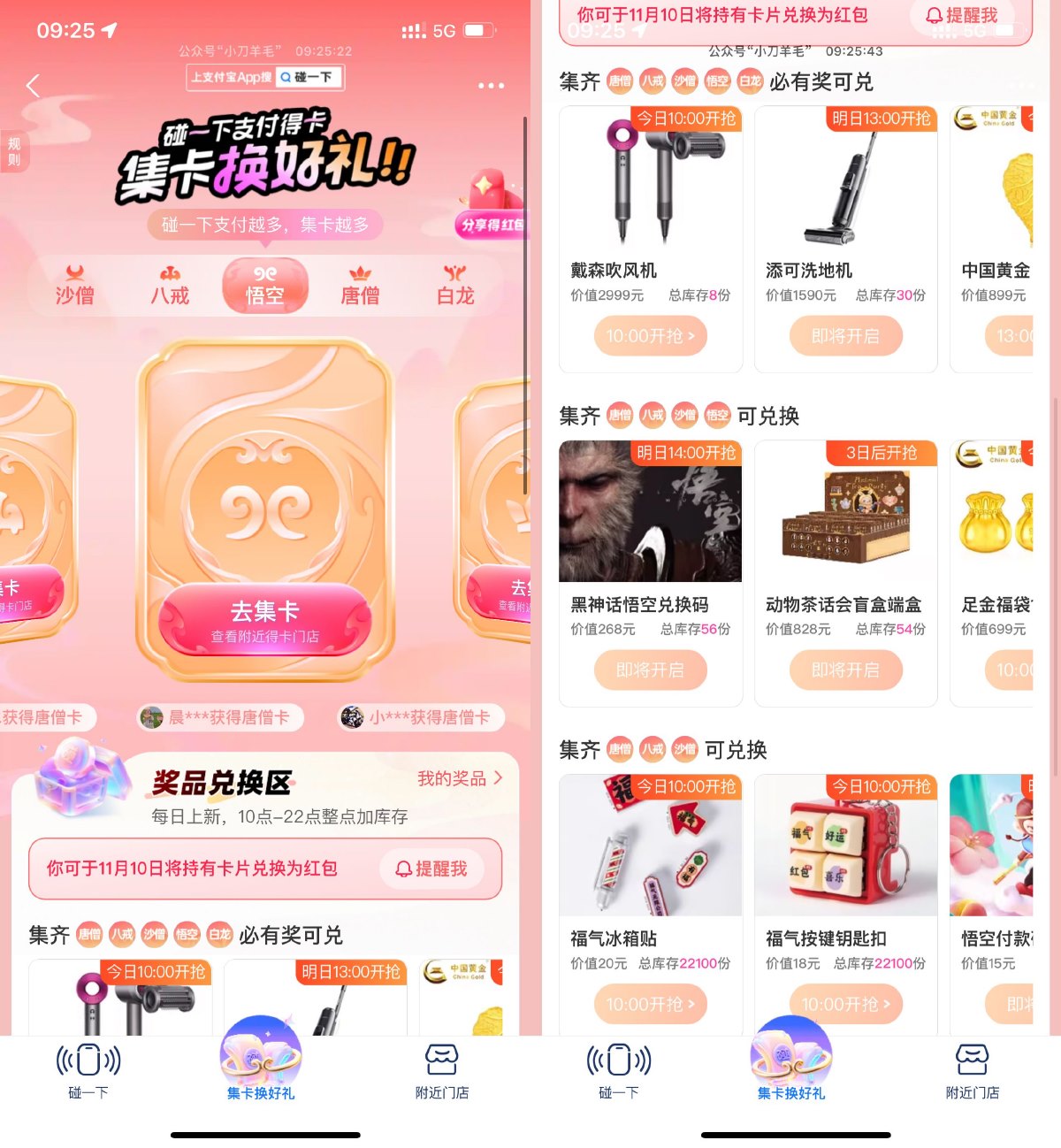Screen dimensions: 1061x1148
Task: Switch to the 唐僧 card tab
Action: click(x=360, y=286)
